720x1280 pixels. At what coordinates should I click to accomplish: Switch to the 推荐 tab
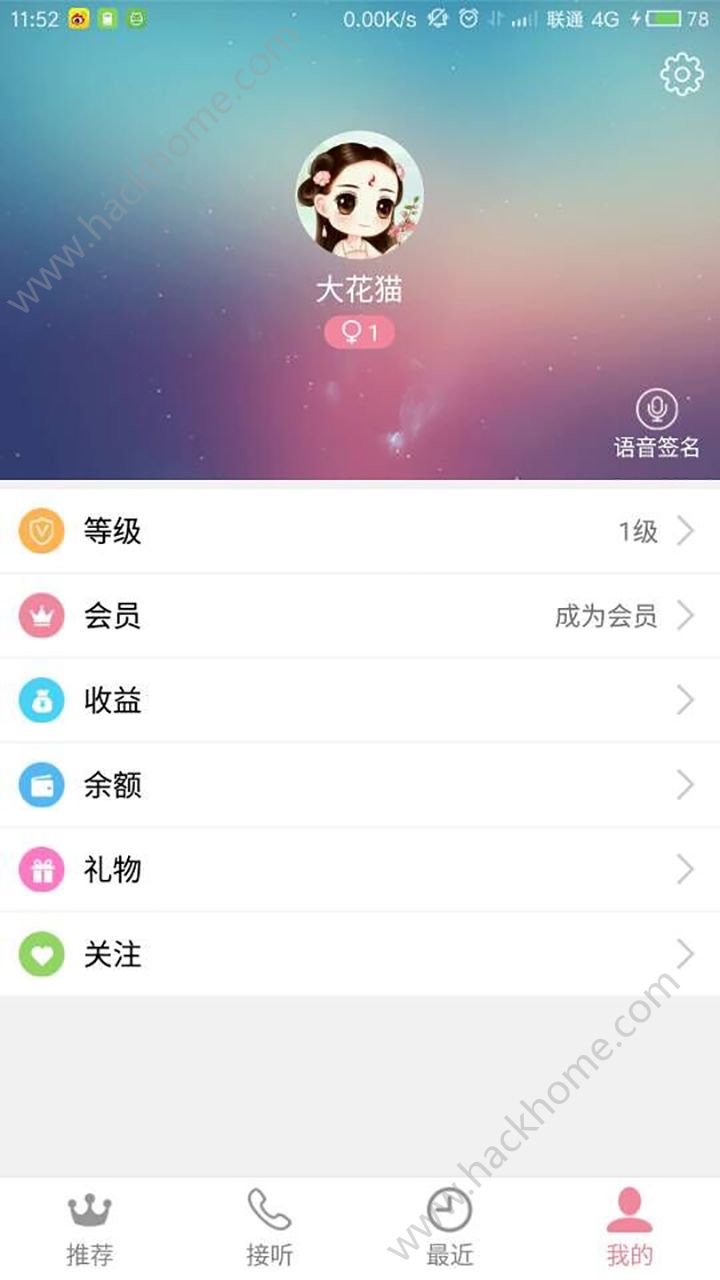pyautogui.click(x=90, y=1228)
